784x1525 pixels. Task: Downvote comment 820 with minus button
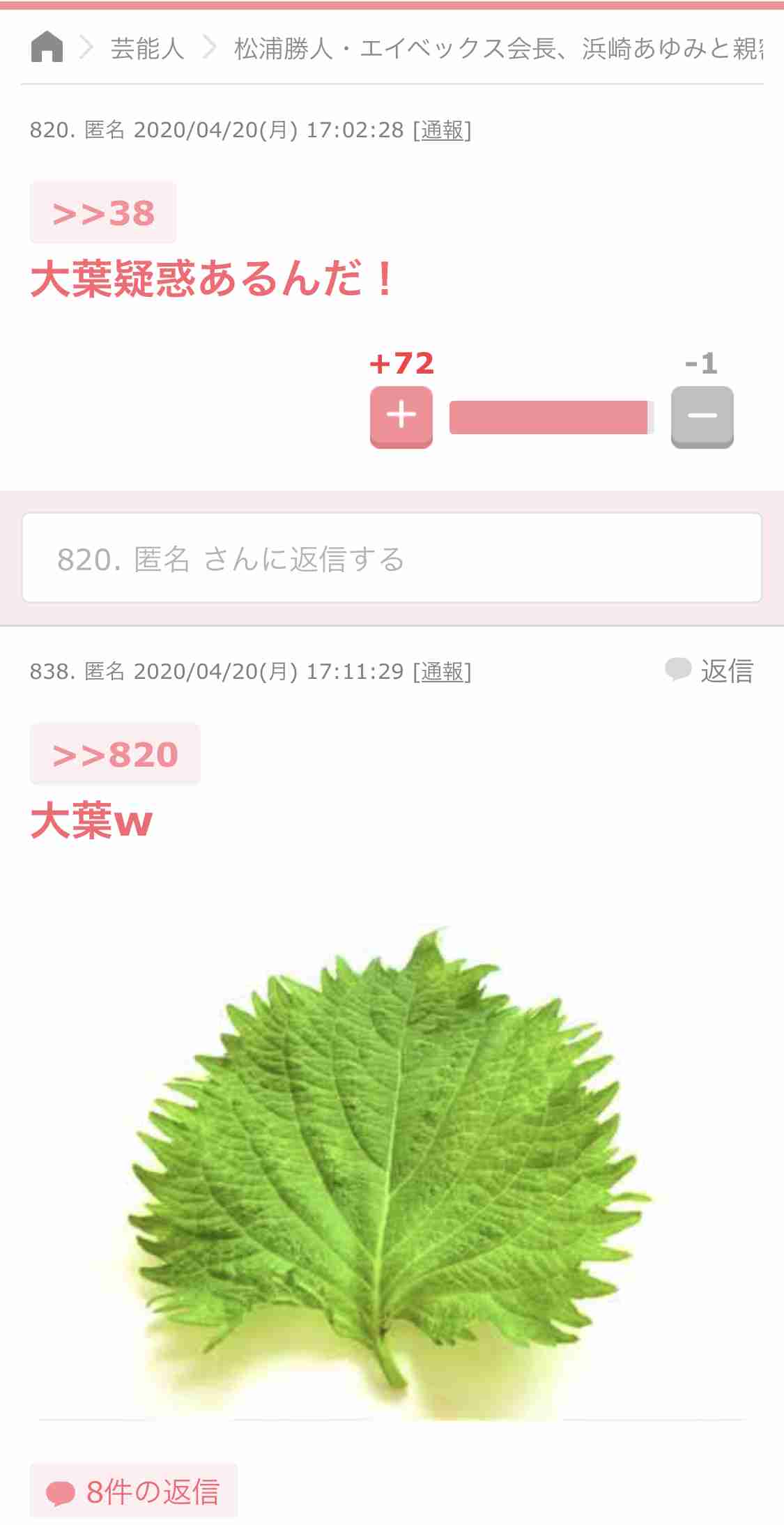(x=702, y=416)
